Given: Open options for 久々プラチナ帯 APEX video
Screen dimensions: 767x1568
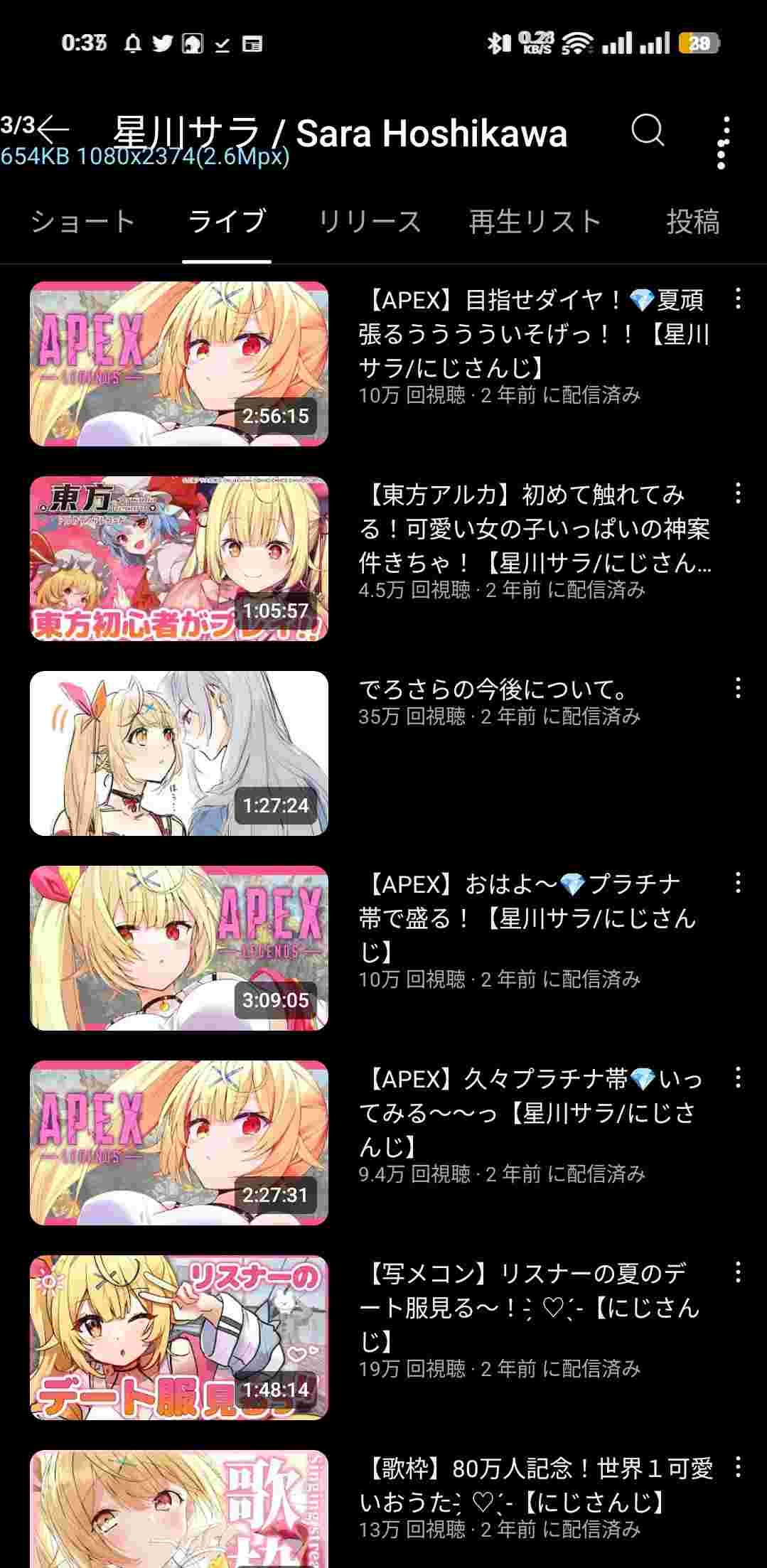Looking at the screenshot, I should (x=738, y=1078).
